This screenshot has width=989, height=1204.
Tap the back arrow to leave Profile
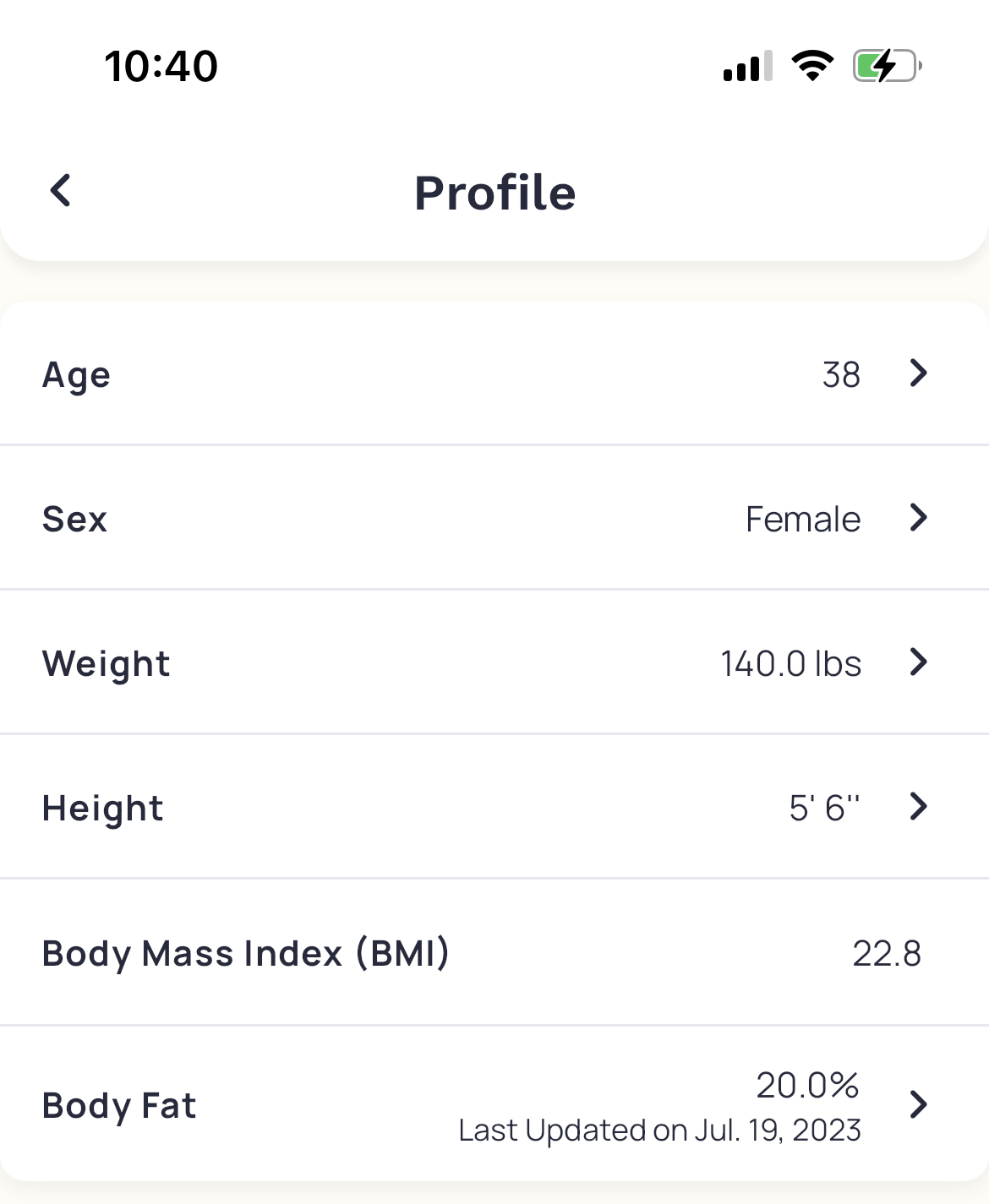[59, 190]
